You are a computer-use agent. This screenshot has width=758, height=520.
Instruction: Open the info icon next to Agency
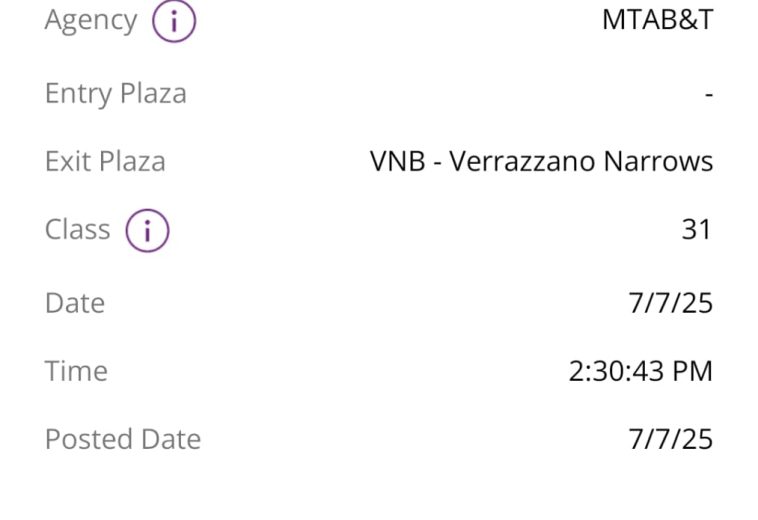click(x=174, y=22)
